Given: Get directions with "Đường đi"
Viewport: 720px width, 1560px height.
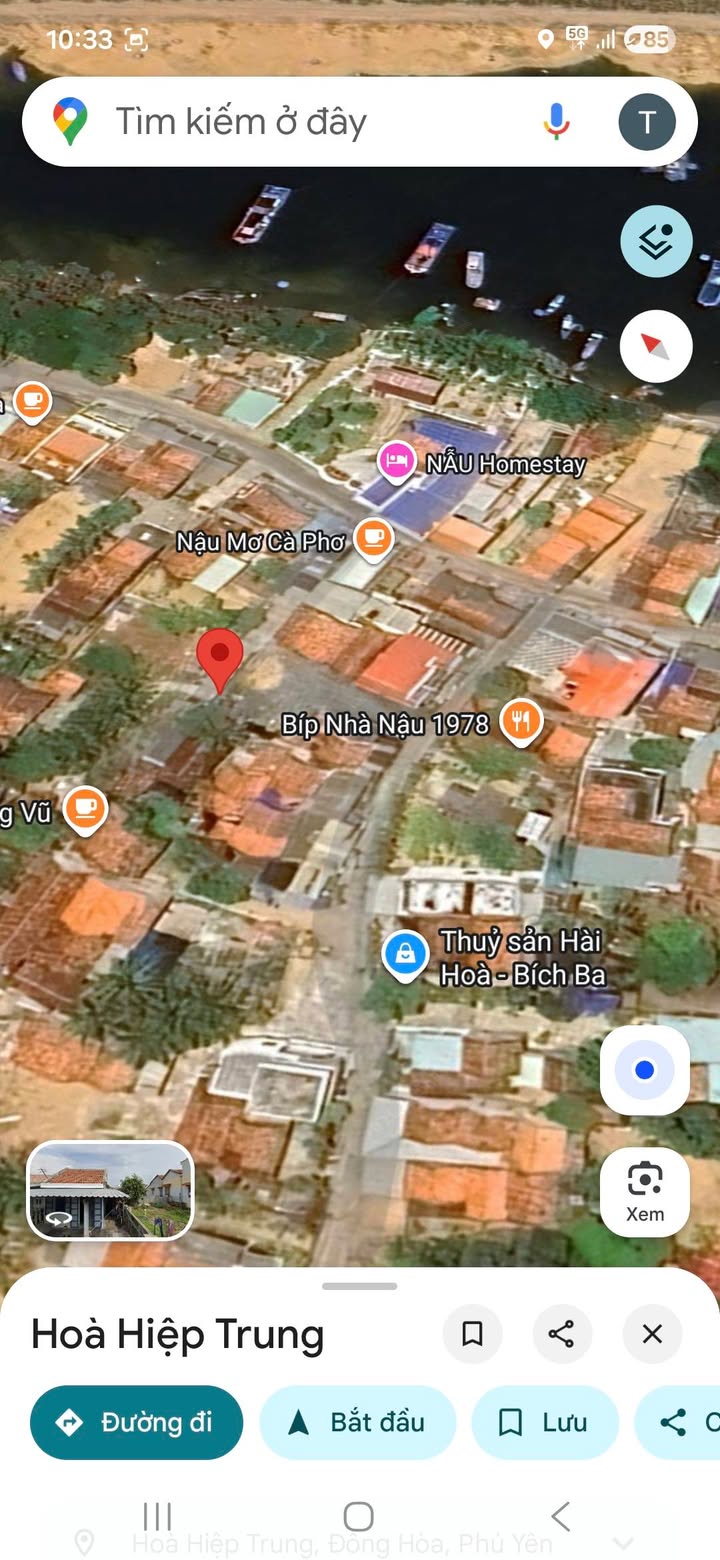Looking at the screenshot, I should click(x=136, y=1422).
